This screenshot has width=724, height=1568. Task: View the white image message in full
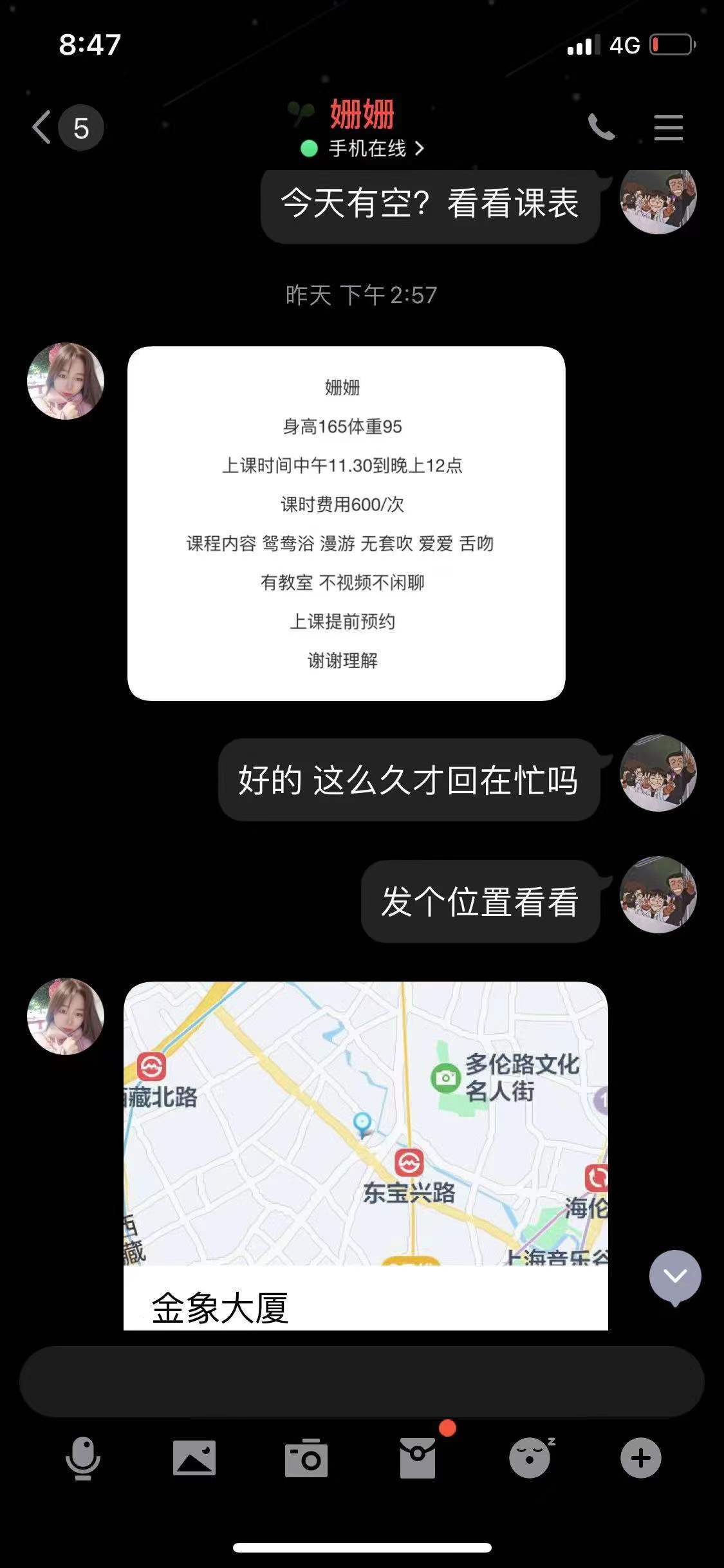(x=346, y=523)
